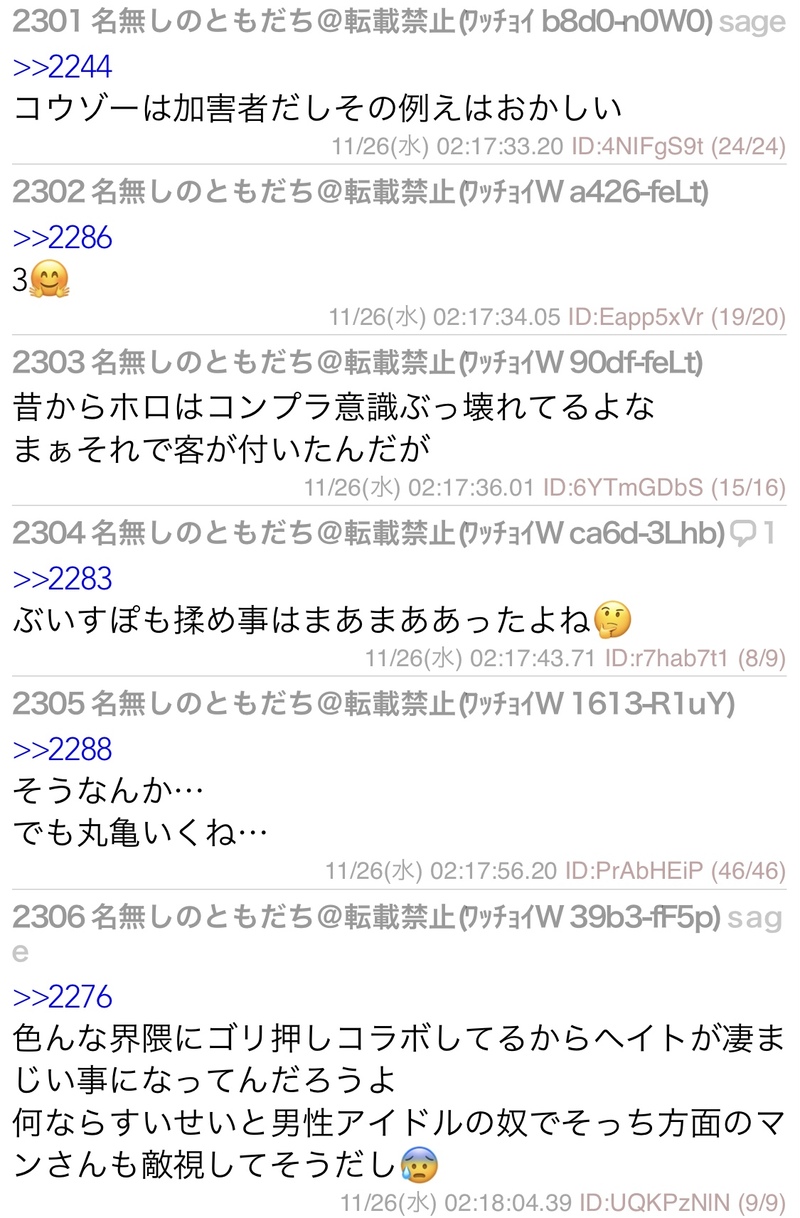Viewport: 800px width, 1218px height.
Task: Open the quoted post link >>2276
Action: (62, 997)
